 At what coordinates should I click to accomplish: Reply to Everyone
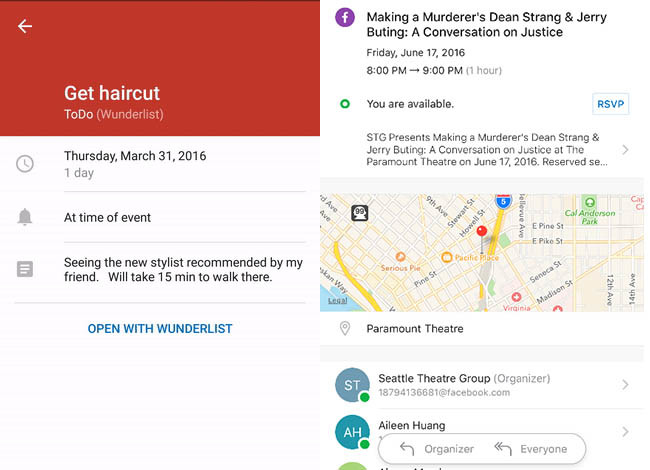[x=531, y=449]
